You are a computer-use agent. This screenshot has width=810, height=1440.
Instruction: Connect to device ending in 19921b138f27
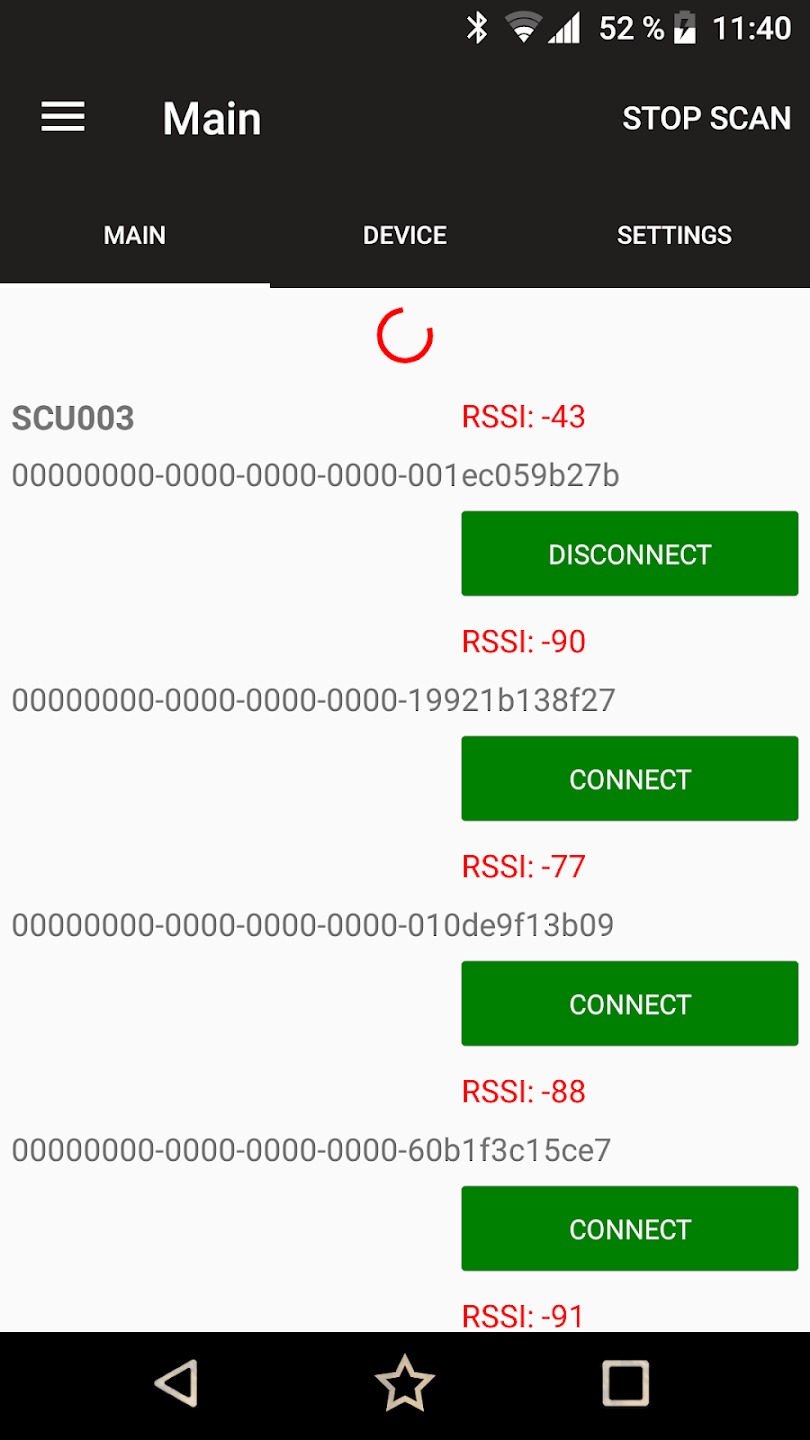629,779
